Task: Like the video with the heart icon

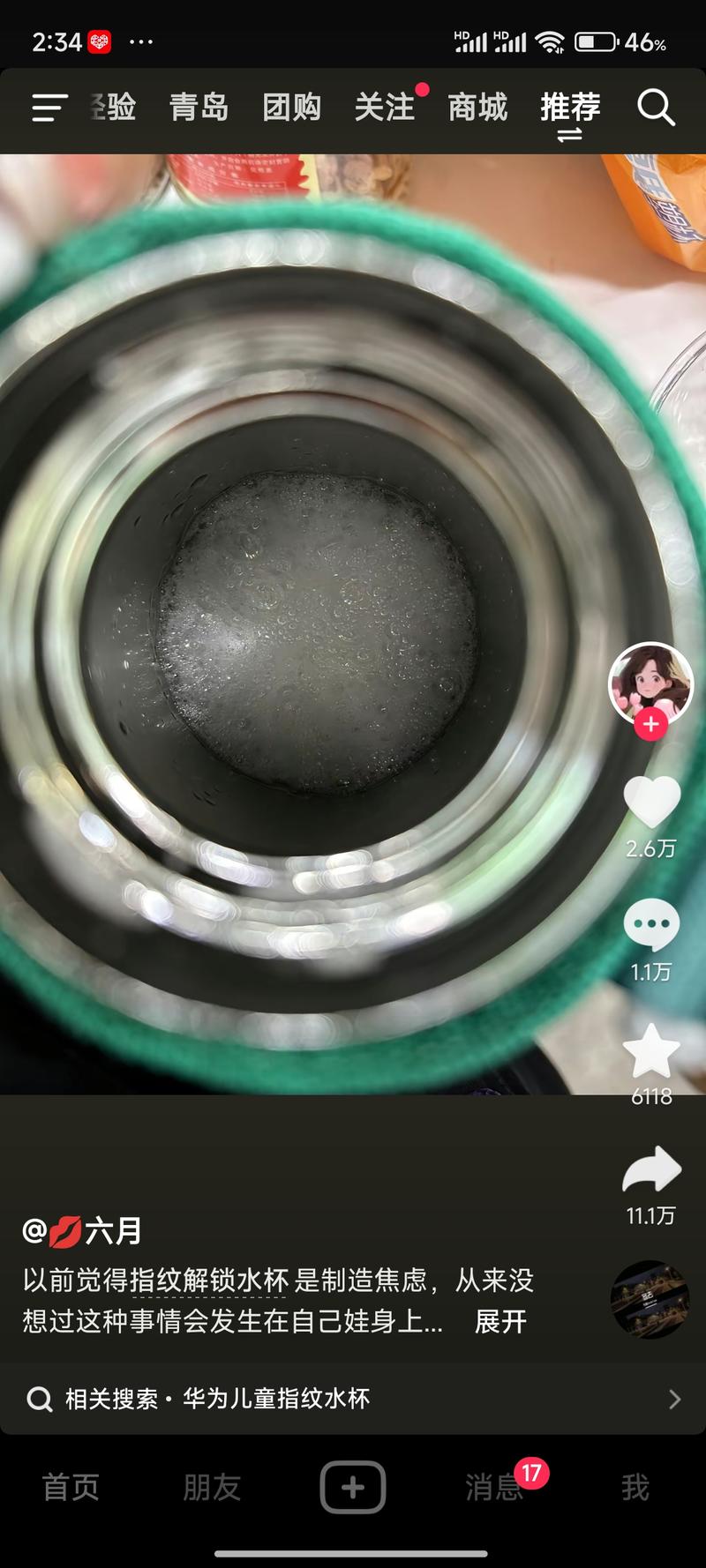Action: [x=650, y=802]
